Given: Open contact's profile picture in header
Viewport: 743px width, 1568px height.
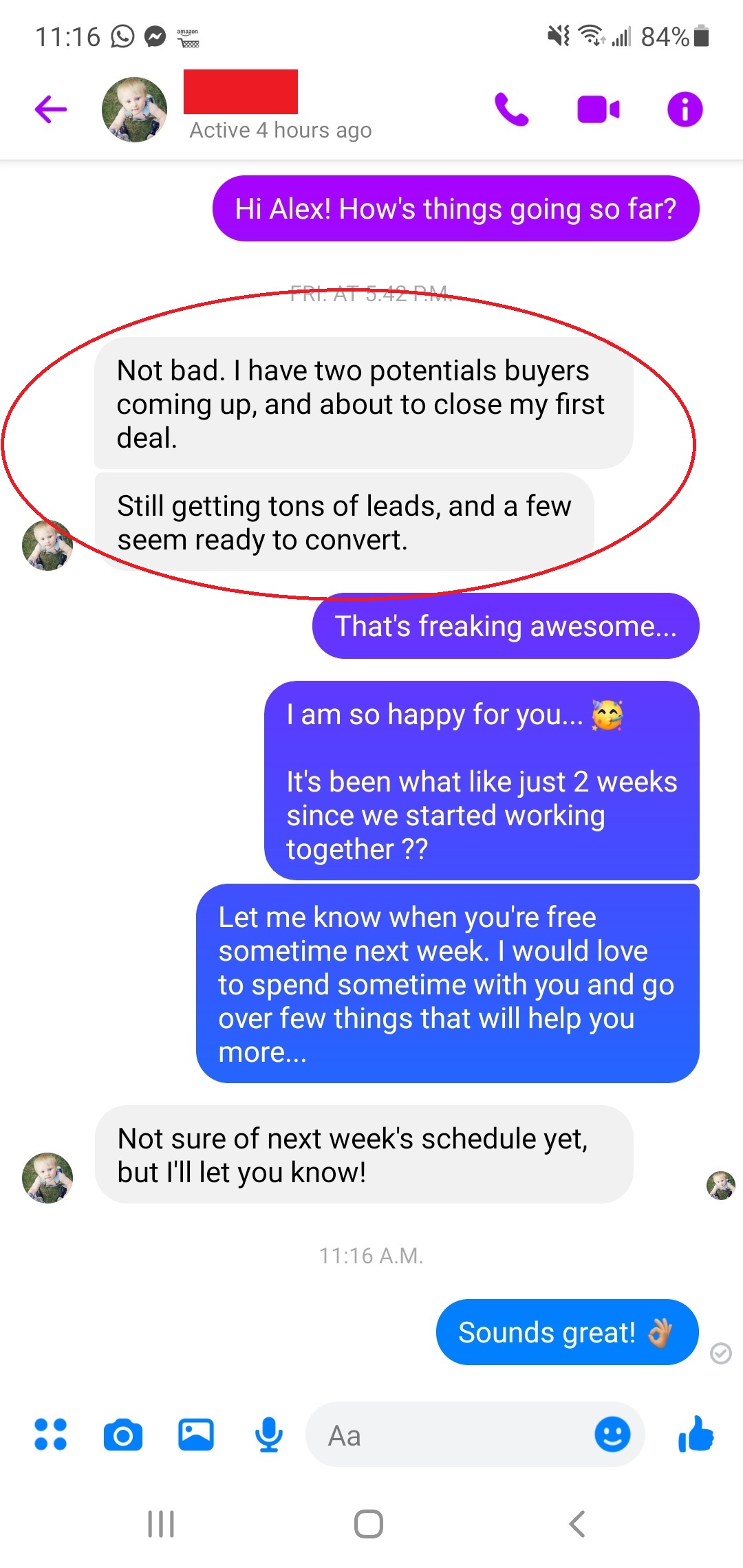Looking at the screenshot, I should (134, 109).
